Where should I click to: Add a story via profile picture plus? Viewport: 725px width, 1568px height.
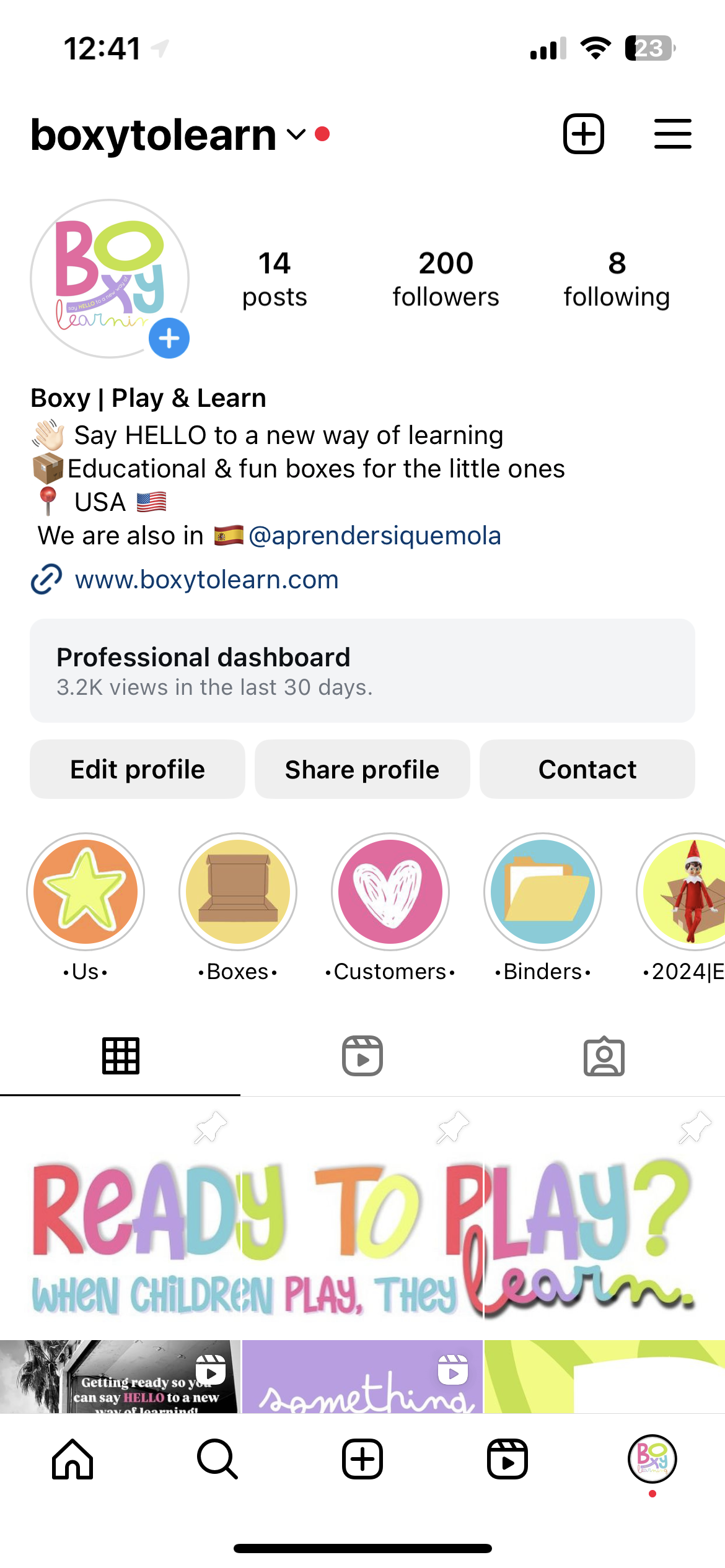coord(169,338)
